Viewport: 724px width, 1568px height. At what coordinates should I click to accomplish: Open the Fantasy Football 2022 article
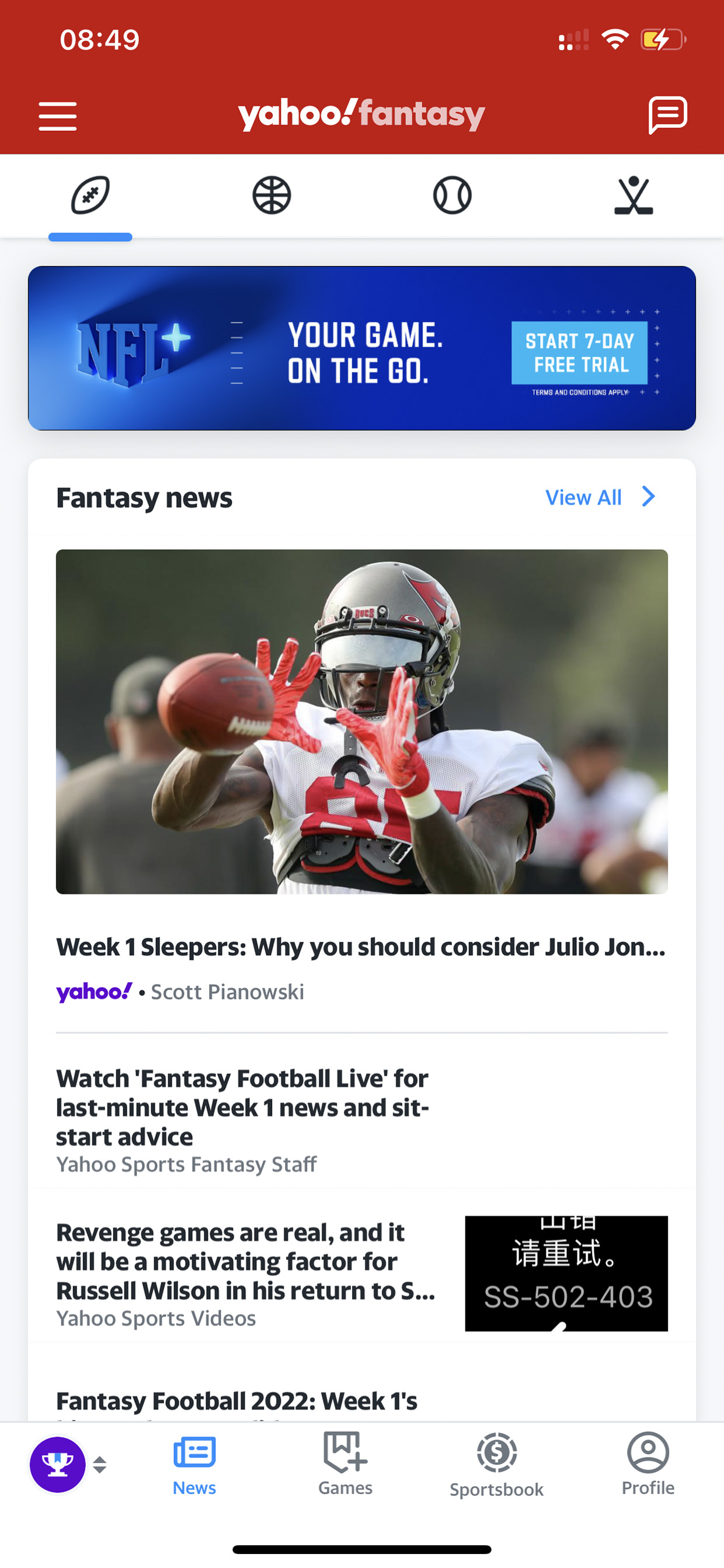(x=236, y=1400)
